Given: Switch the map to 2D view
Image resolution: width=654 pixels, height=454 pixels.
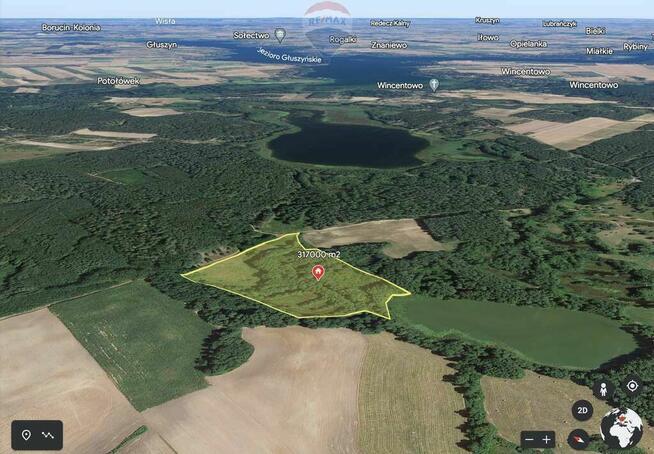Looking at the screenshot, I should click(582, 410).
